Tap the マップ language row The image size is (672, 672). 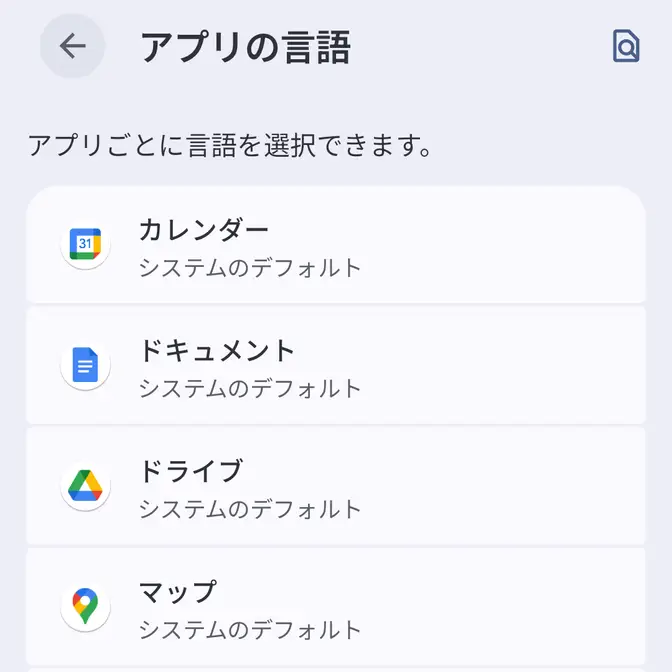click(x=336, y=607)
